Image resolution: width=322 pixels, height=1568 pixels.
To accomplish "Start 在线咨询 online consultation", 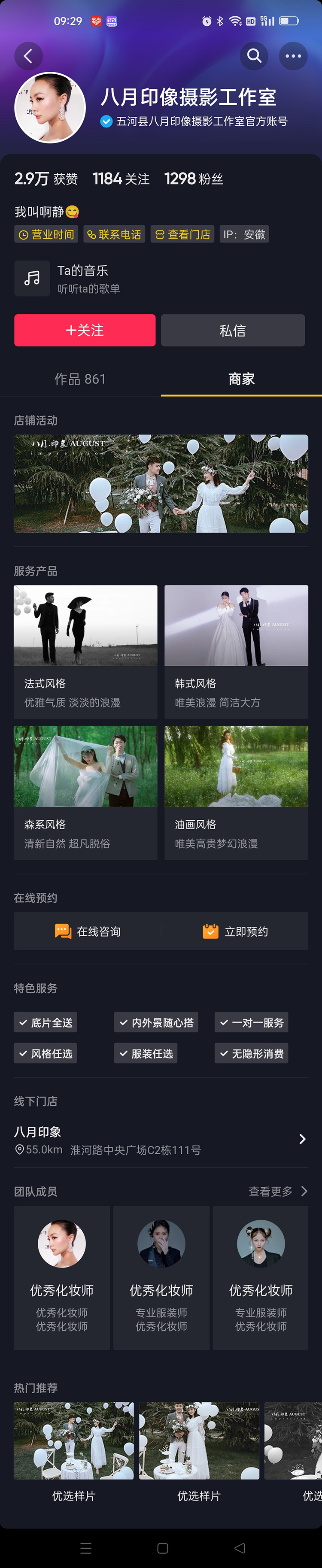I will coord(88,931).
